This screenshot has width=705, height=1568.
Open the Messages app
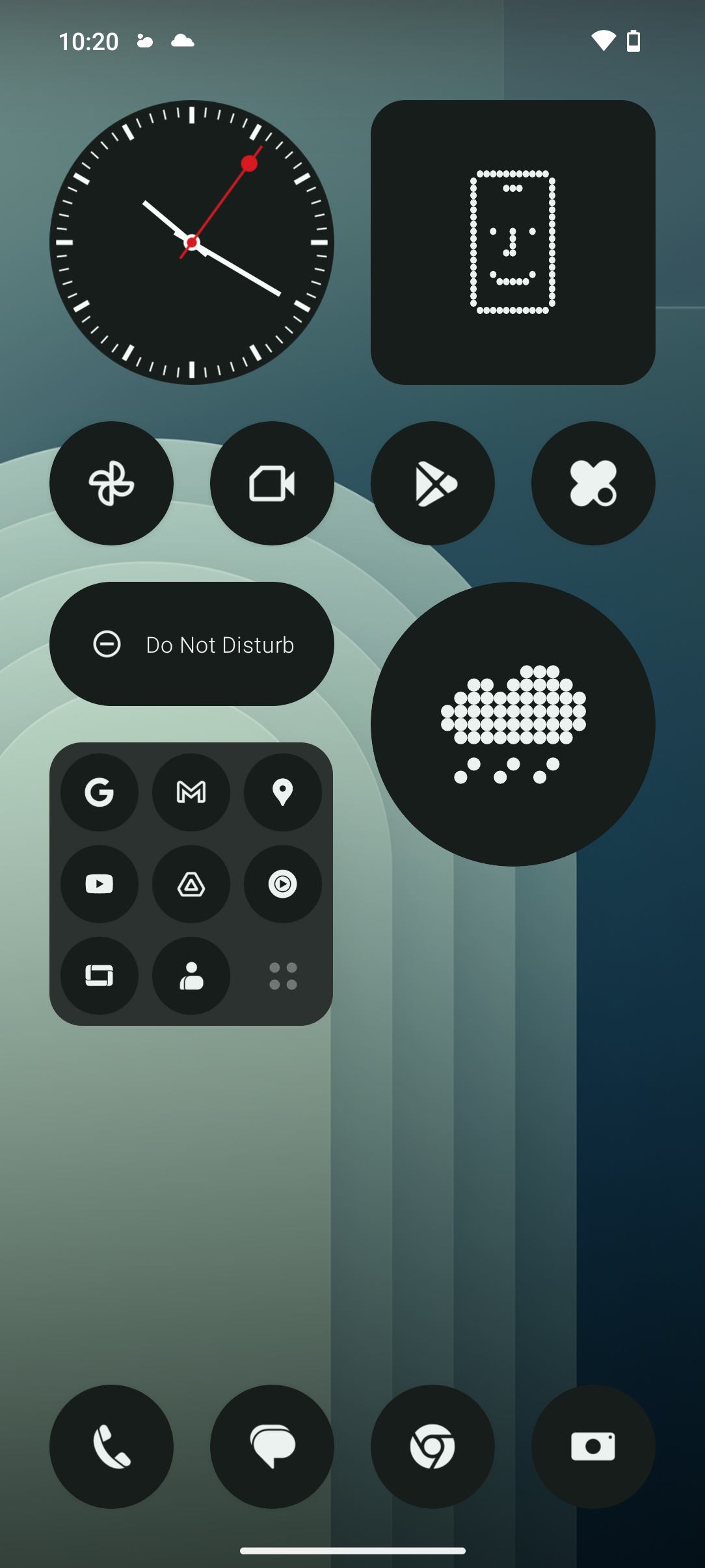click(272, 1446)
